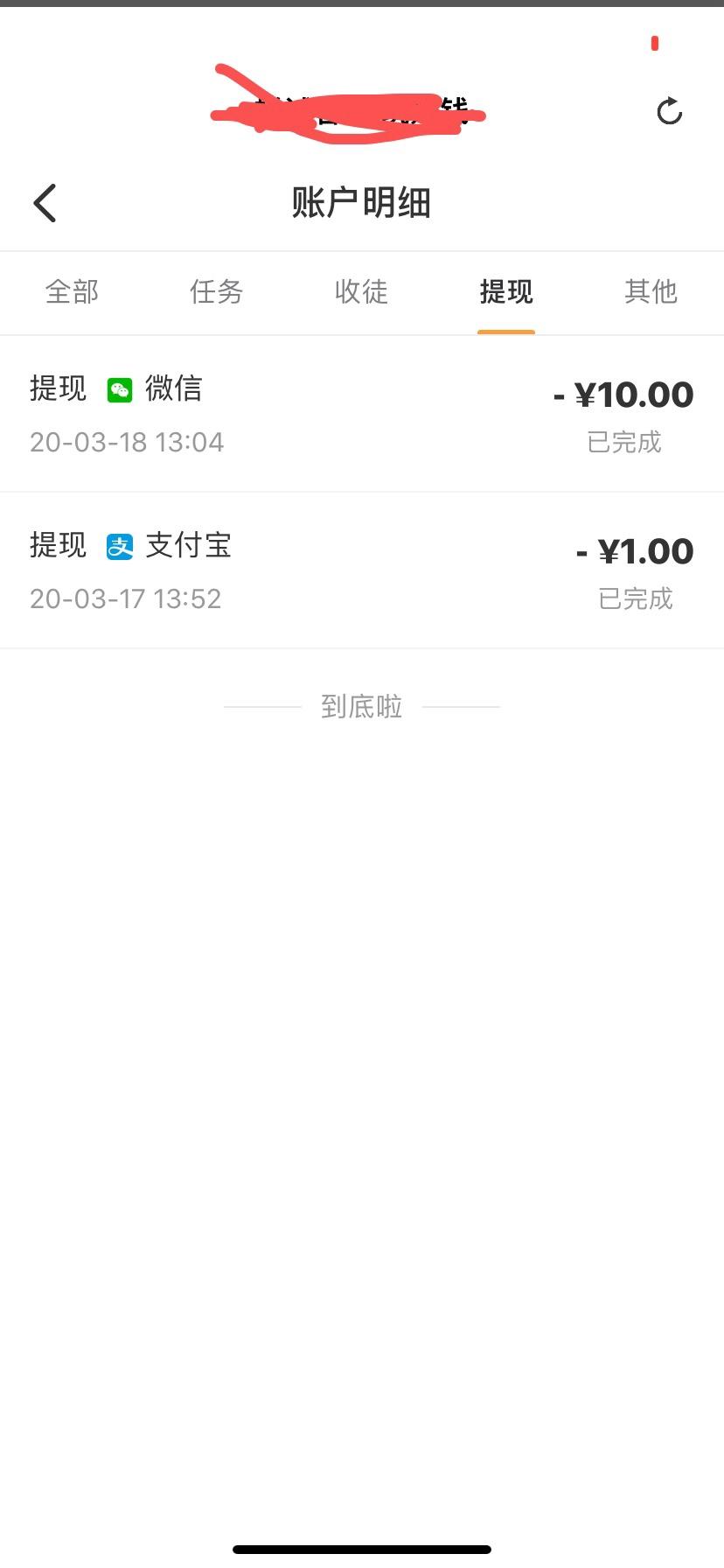Image resolution: width=724 pixels, height=1568 pixels.
Task: Click the 到底啦 end-of-list marker
Action: pos(361,705)
